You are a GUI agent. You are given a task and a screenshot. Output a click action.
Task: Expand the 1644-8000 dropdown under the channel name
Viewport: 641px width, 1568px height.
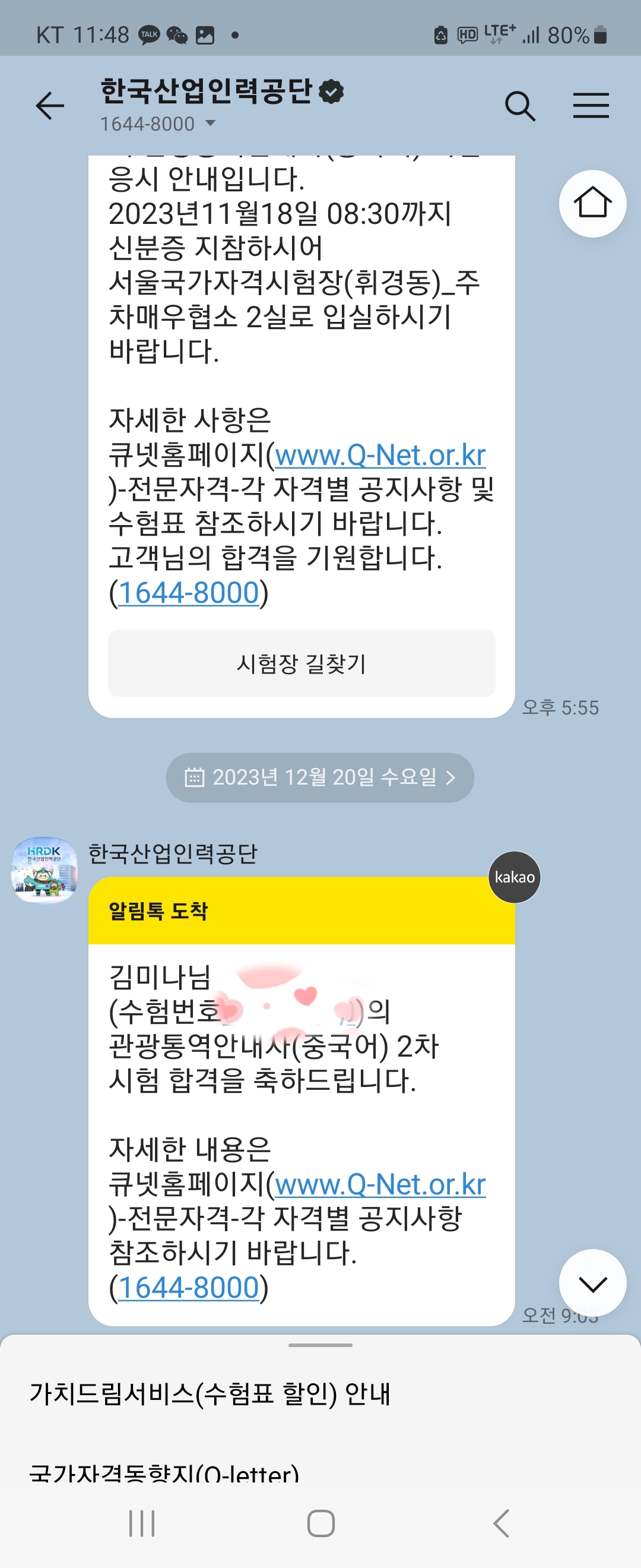[x=211, y=124]
